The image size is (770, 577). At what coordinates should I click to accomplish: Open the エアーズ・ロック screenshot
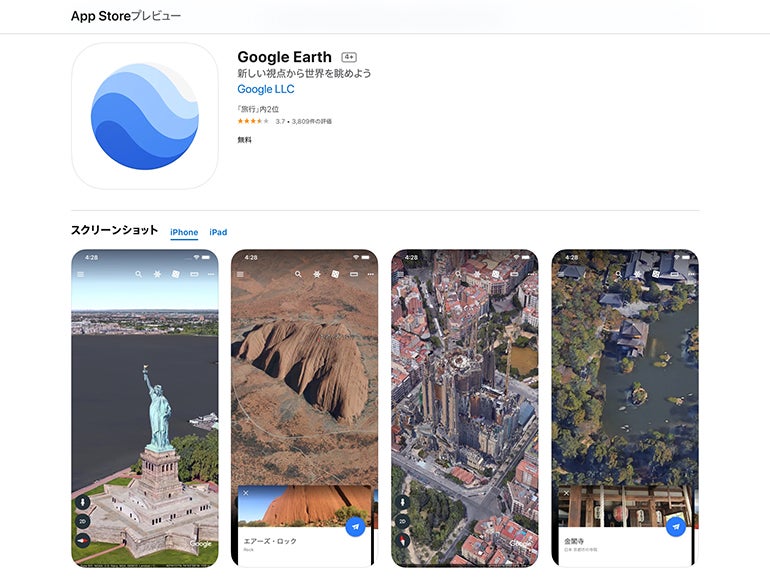[x=304, y=408]
